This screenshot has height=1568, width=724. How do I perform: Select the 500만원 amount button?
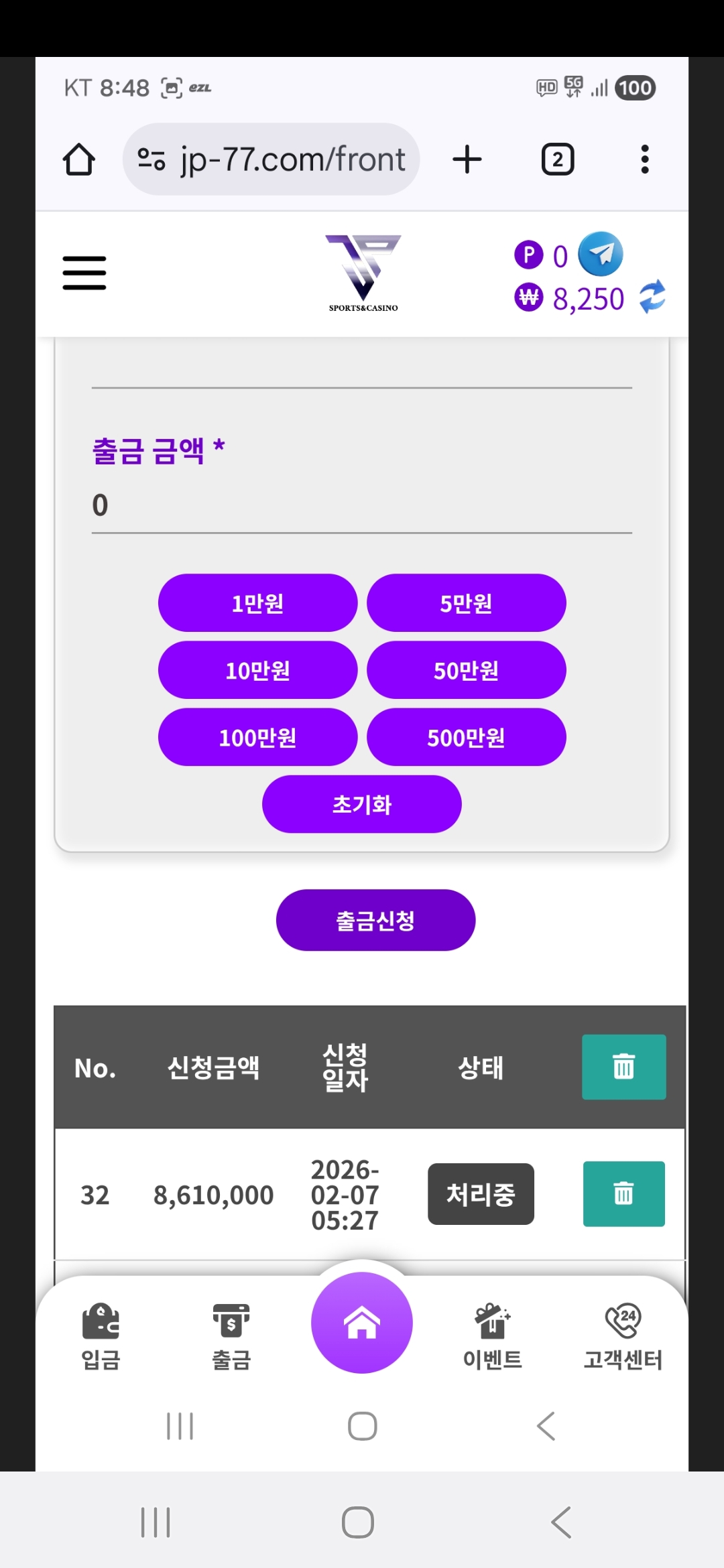tap(466, 737)
